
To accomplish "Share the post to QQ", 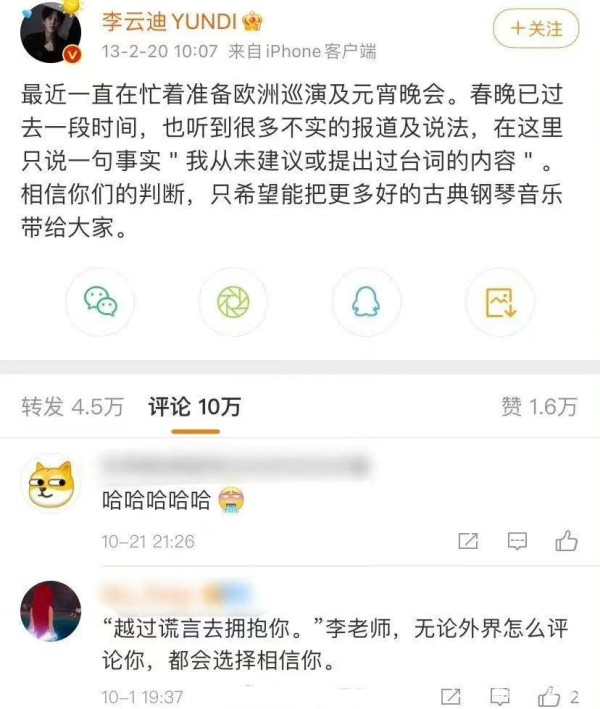I will [x=365, y=301].
